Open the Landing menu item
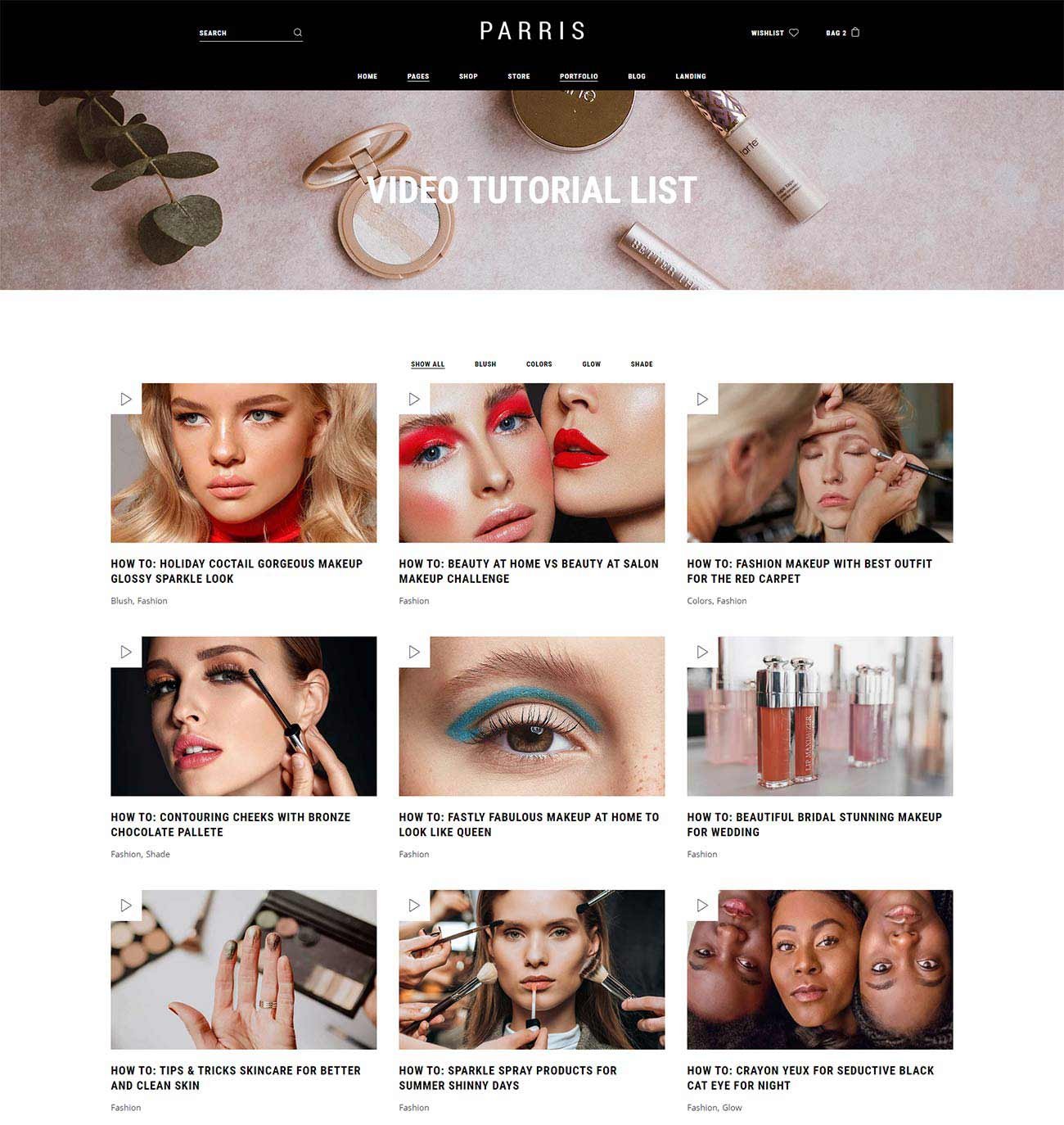This screenshot has width=1064, height=1125. [x=691, y=76]
